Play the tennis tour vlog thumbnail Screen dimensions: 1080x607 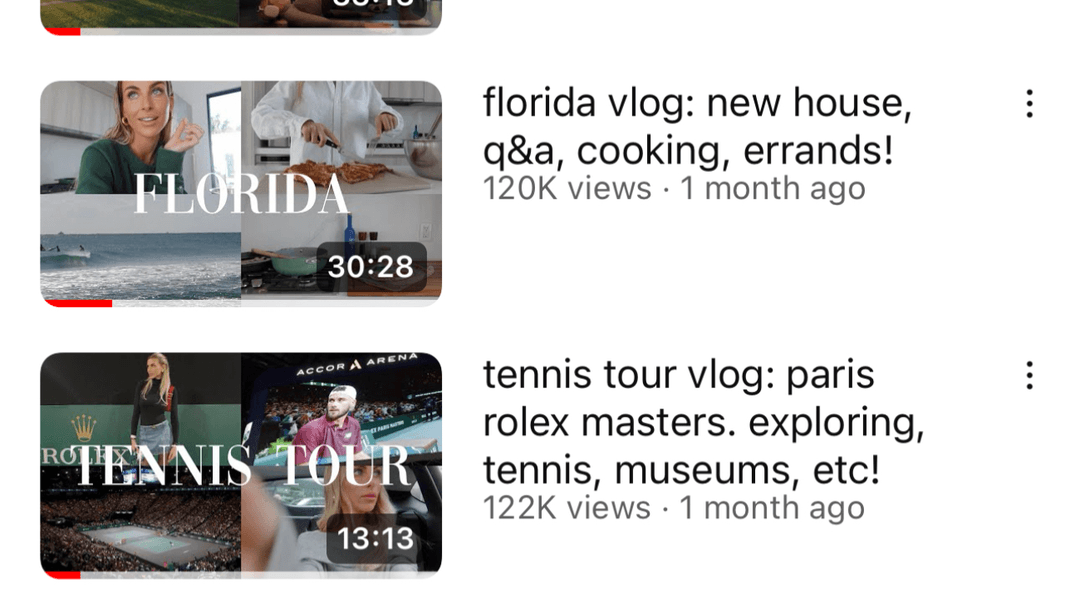pyautogui.click(x=240, y=465)
